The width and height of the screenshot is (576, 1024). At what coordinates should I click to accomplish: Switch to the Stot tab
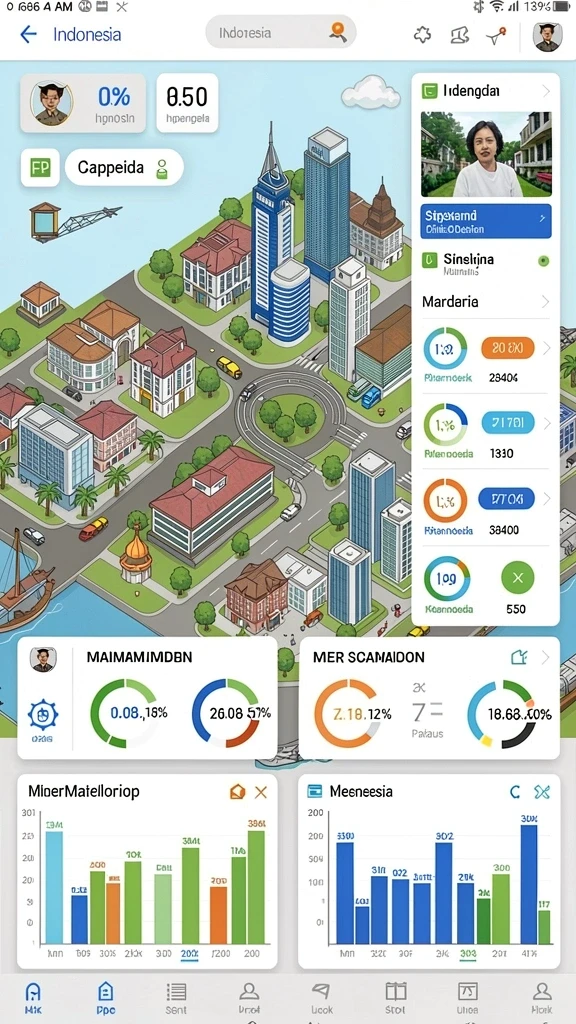tap(396, 999)
